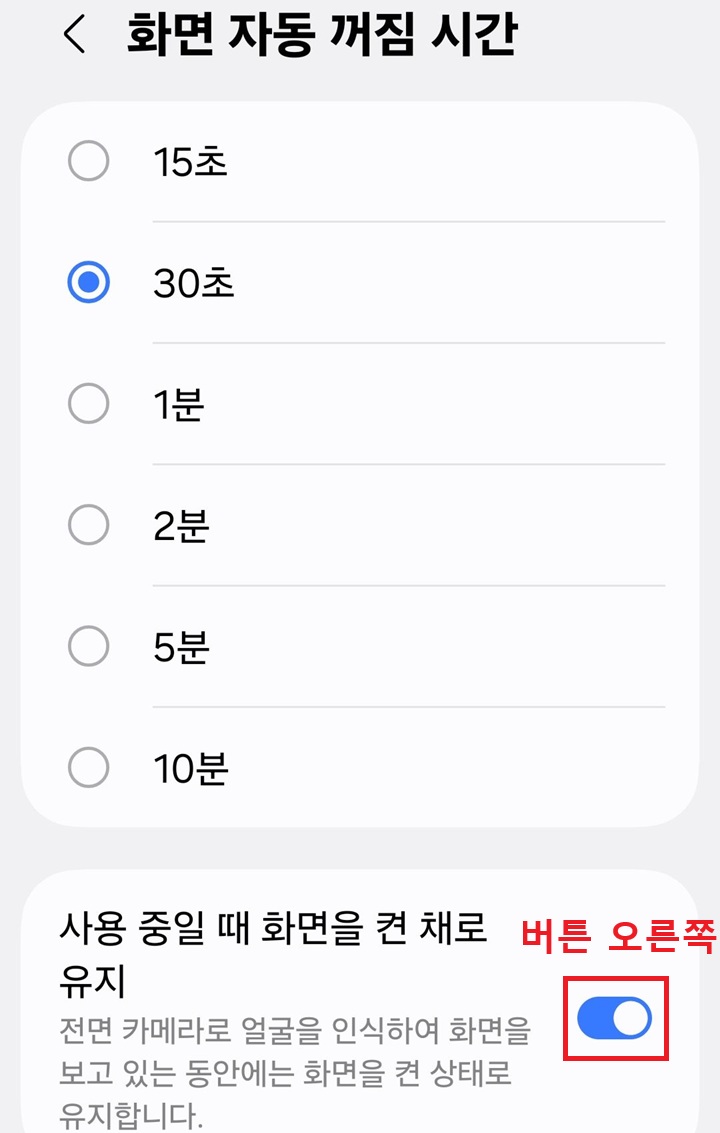
Task: Tap the 10분 label text
Action: tap(189, 769)
